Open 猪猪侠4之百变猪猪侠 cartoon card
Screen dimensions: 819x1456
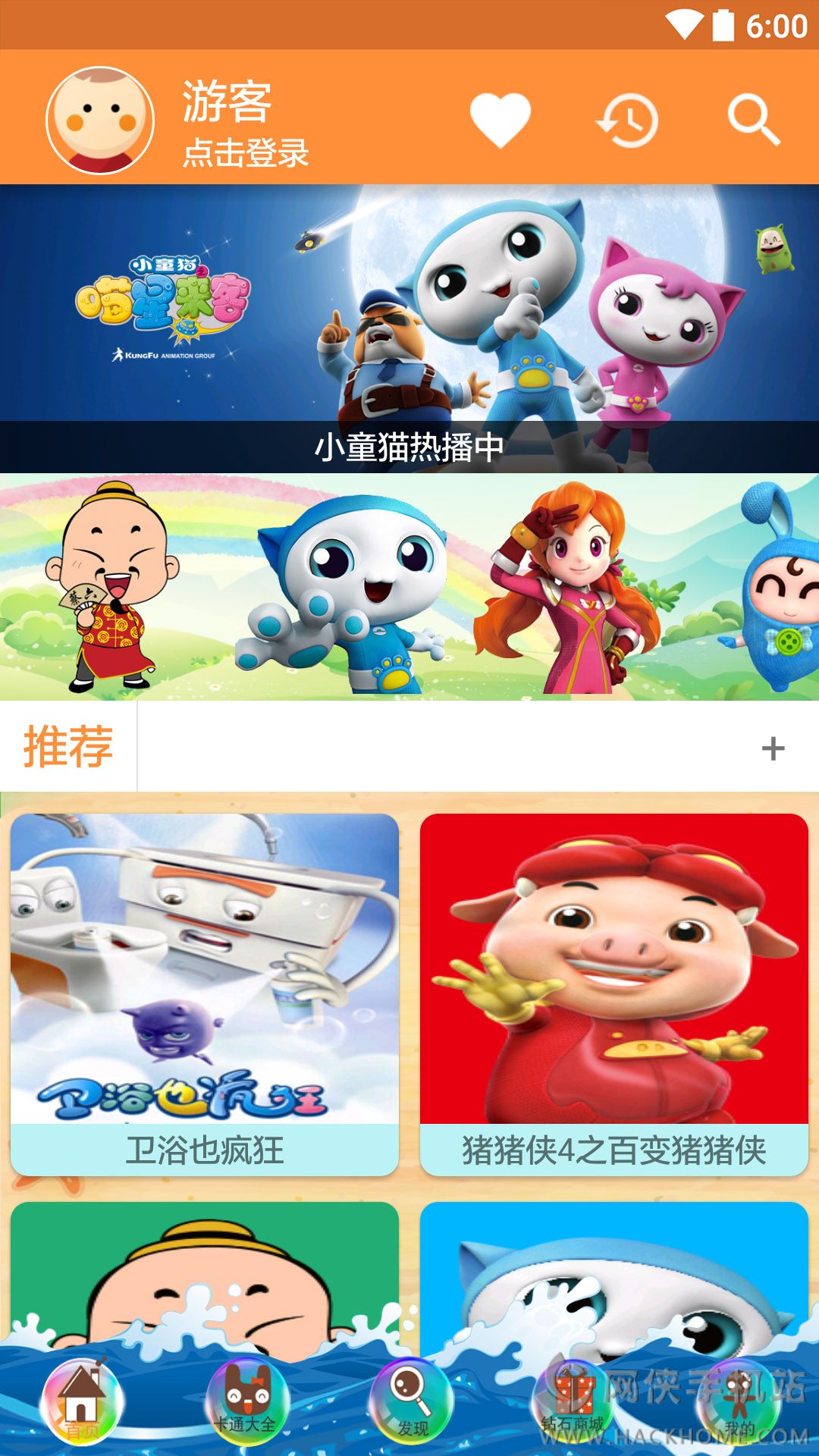coord(614,993)
